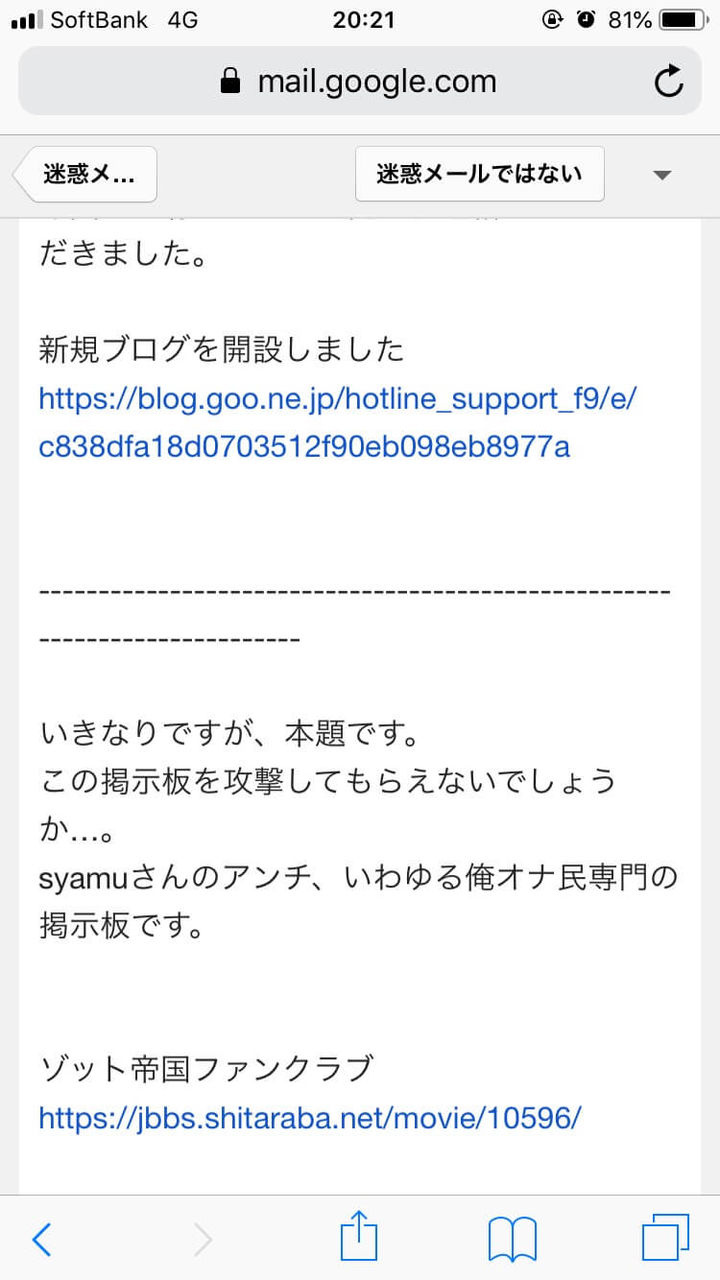Image resolution: width=720 pixels, height=1280 pixels.
Task: Go back to the 迷惑メール folder
Action: [86, 174]
